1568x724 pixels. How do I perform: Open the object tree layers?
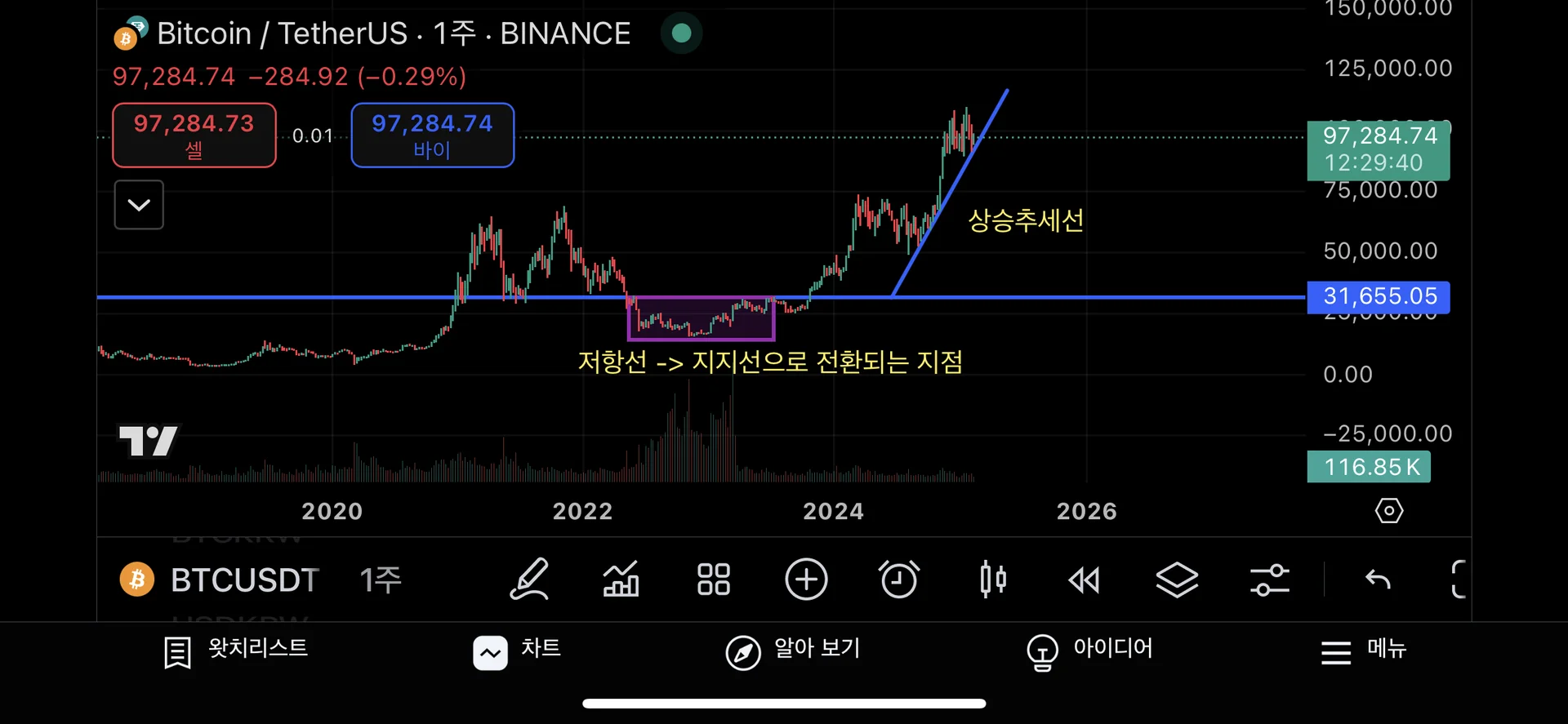pos(1177,580)
